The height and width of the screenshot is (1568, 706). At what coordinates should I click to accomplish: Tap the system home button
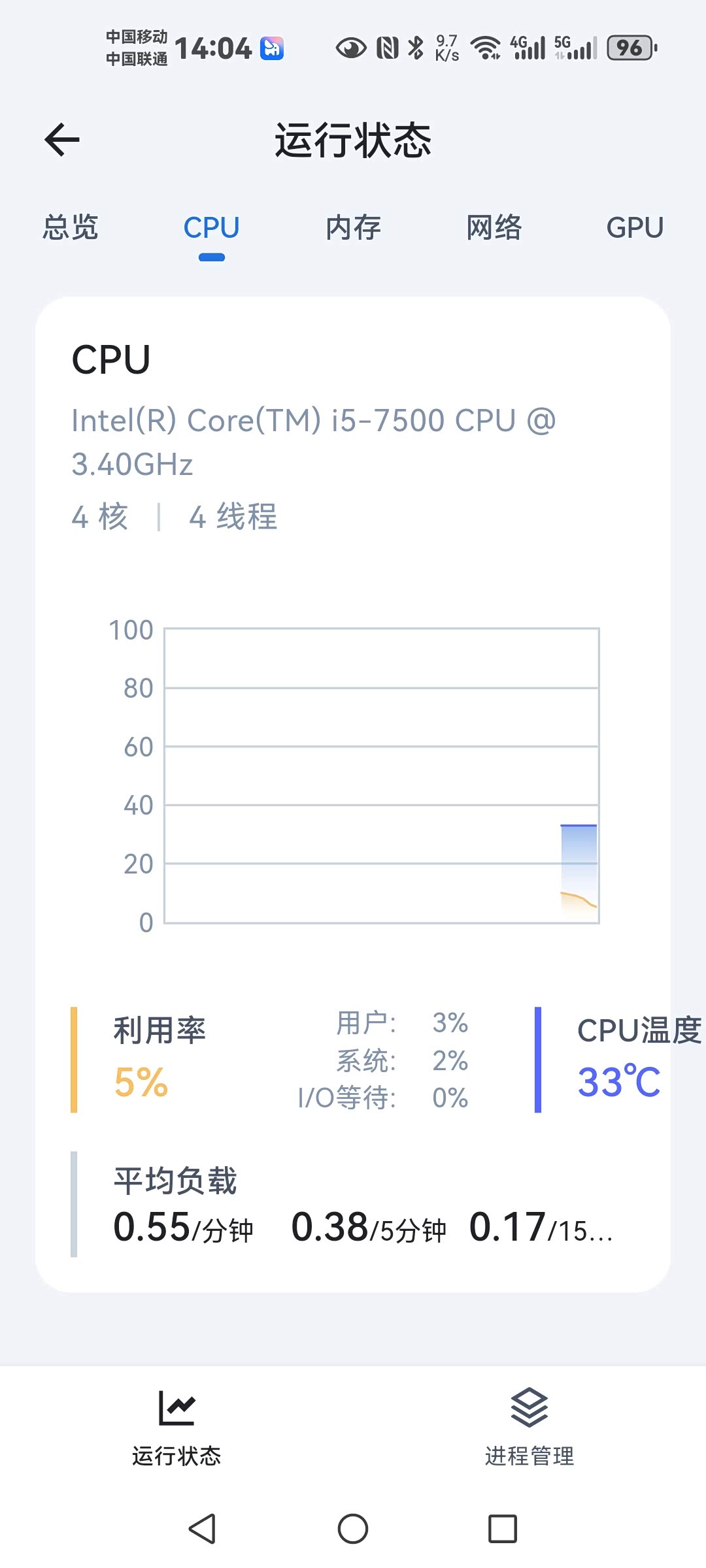(353, 1529)
